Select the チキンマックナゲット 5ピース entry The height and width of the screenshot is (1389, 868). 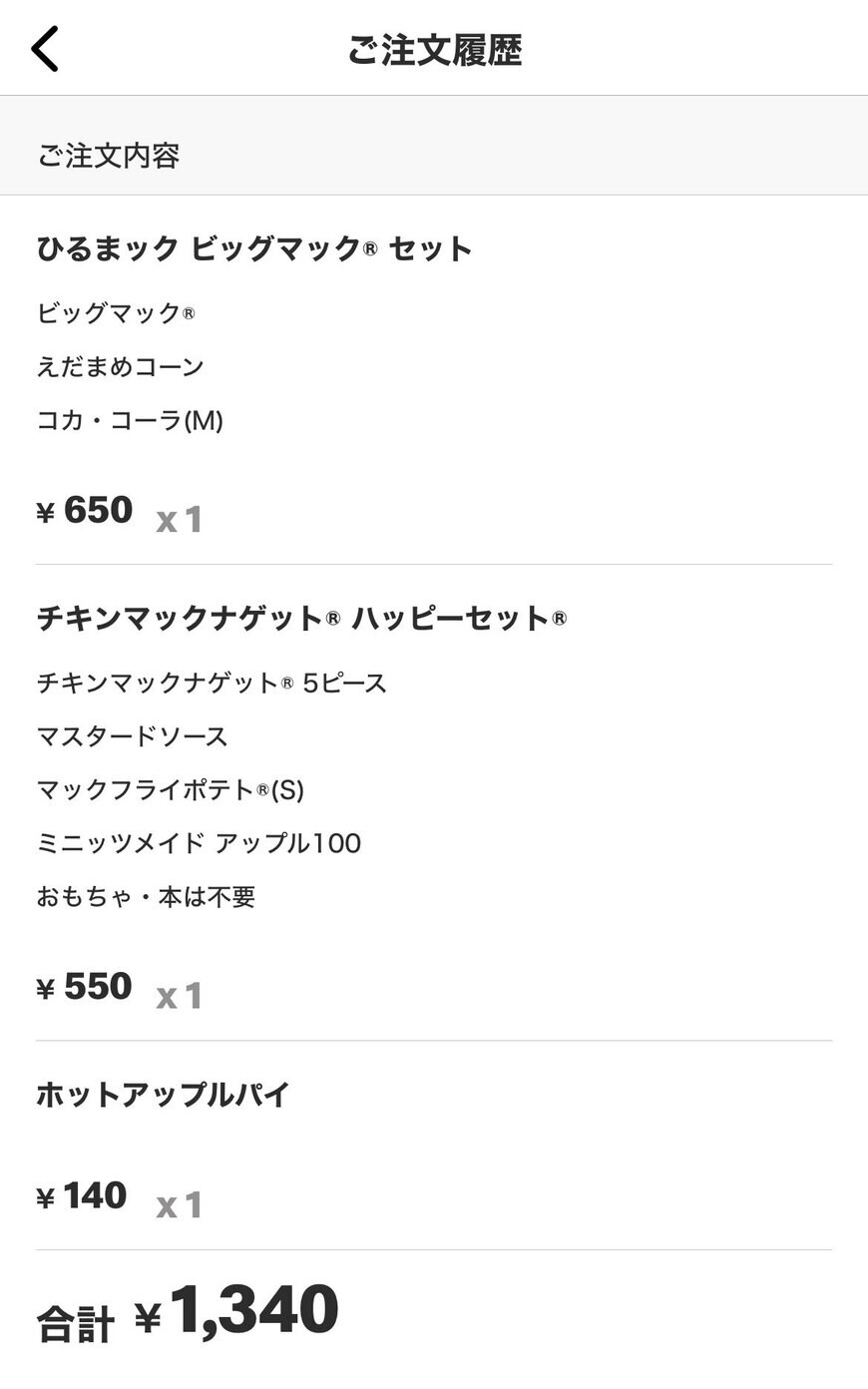[210, 683]
